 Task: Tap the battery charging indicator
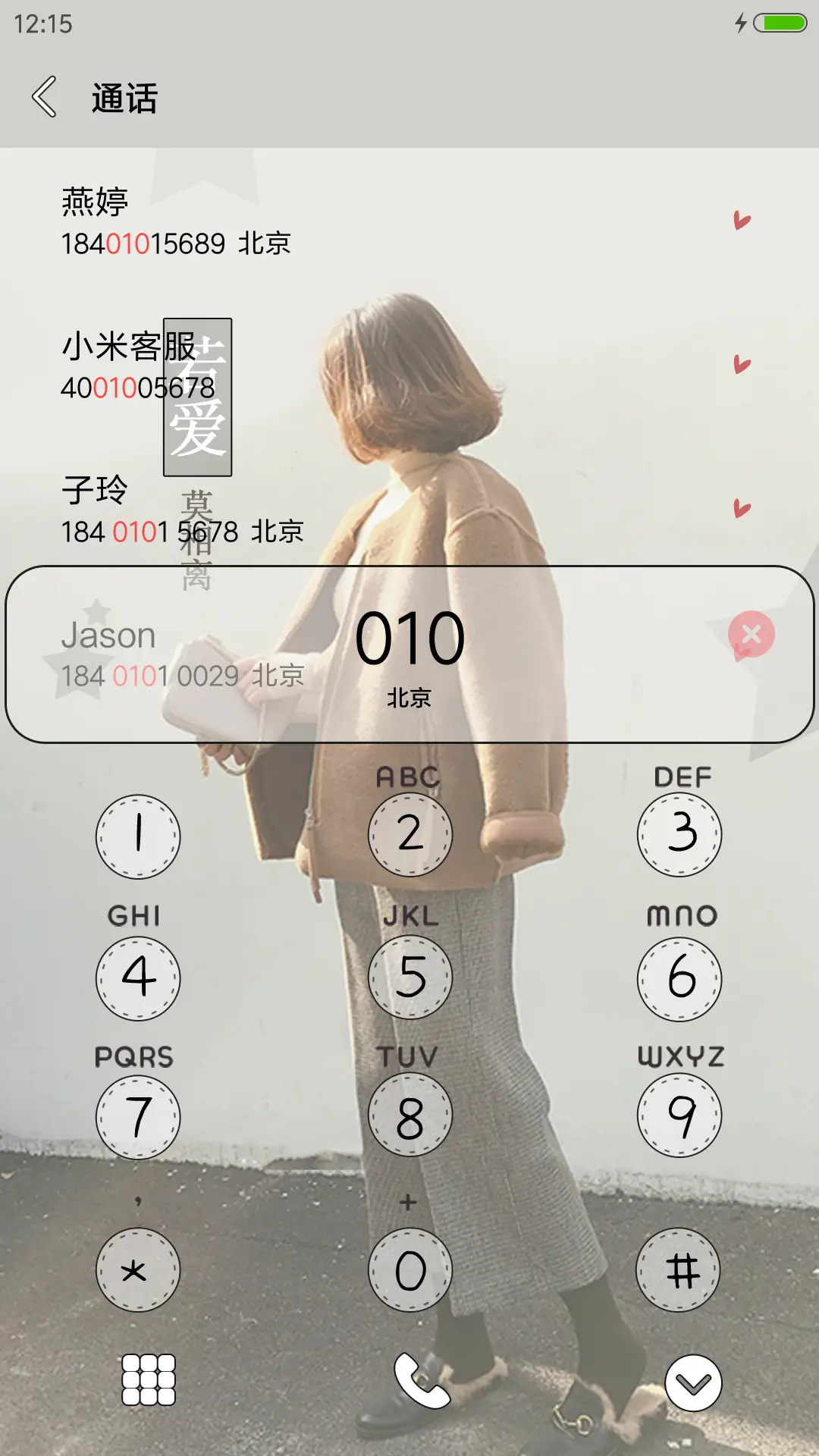coord(742,23)
